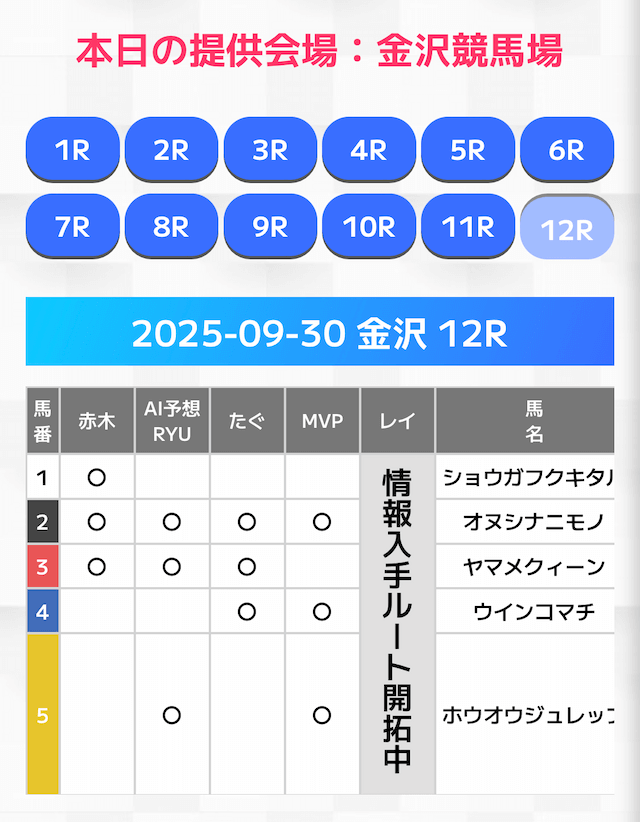View the 6R race table
The image size is (640, 822).
(x=567, y=150)
